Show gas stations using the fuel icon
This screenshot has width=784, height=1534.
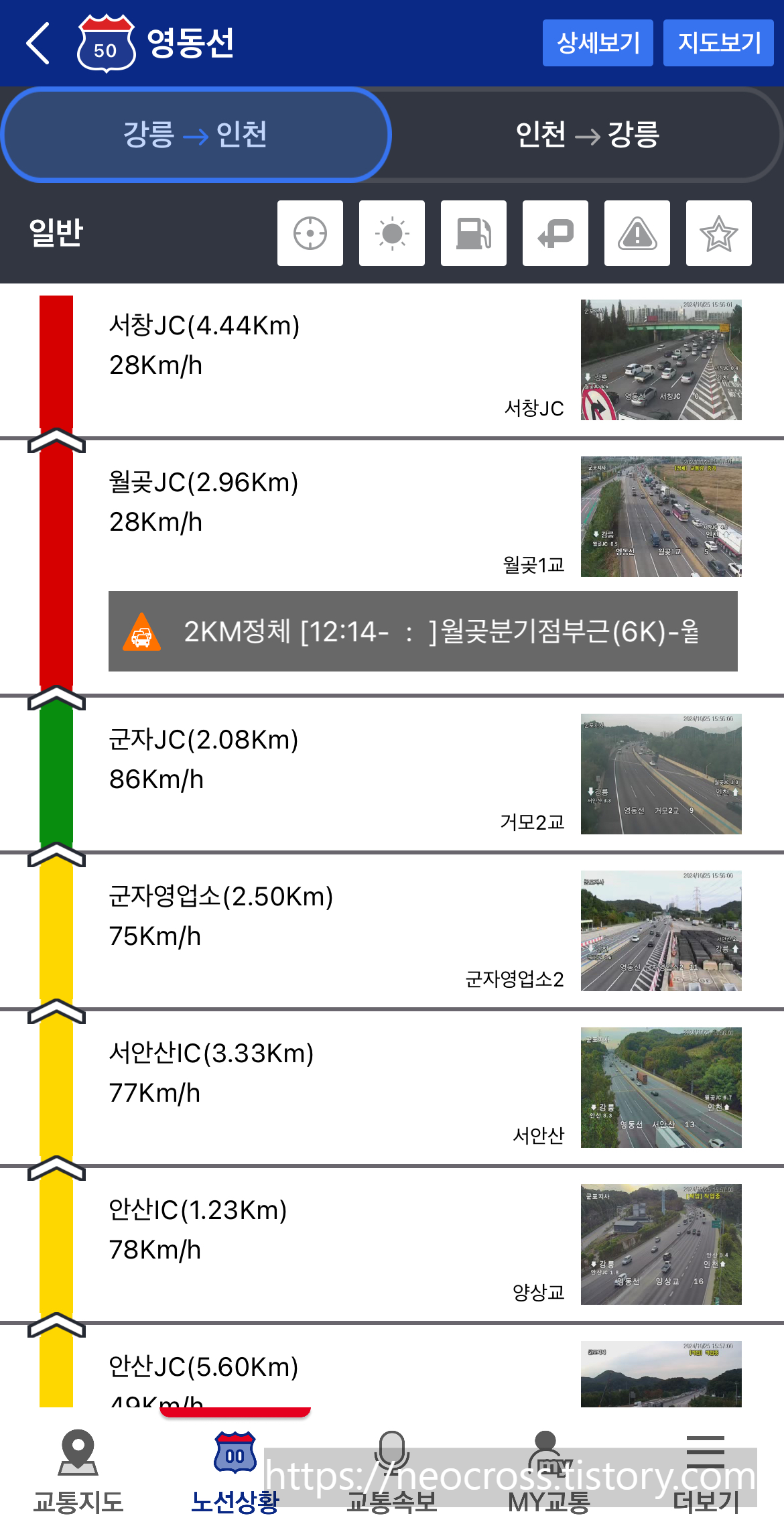click(x=473, y=233)
